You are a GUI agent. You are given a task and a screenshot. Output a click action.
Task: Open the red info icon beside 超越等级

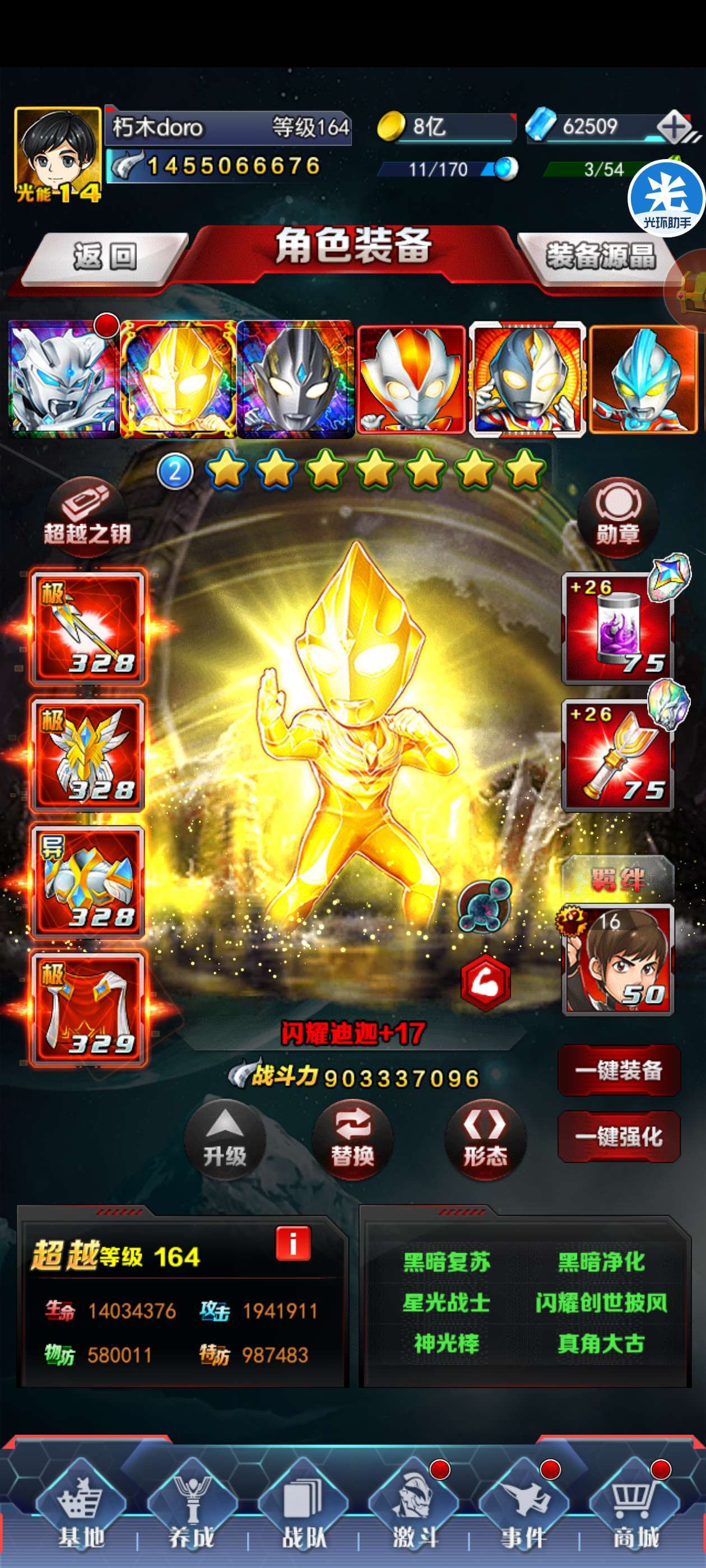tap(293, 1244)
